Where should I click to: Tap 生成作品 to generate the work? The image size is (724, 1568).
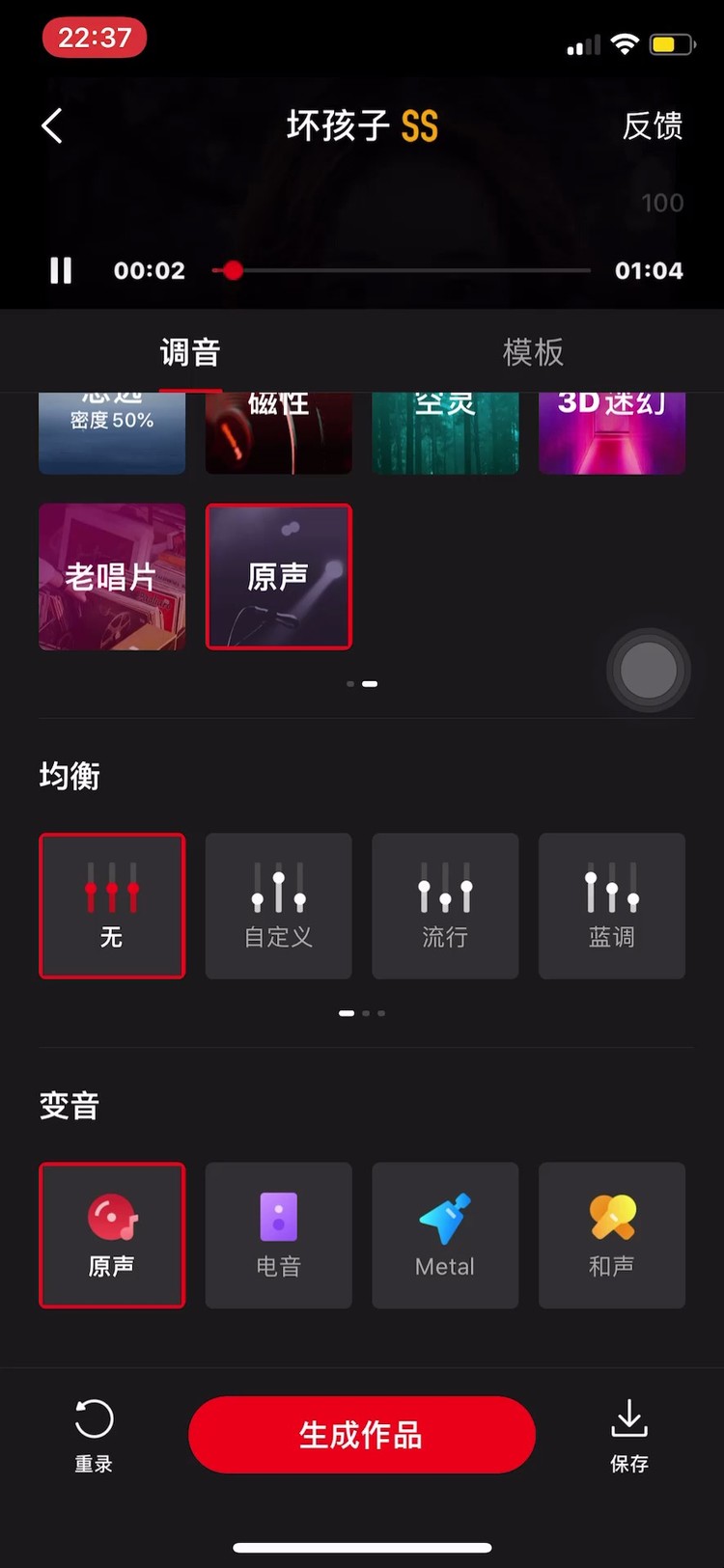coord(361,1435)
